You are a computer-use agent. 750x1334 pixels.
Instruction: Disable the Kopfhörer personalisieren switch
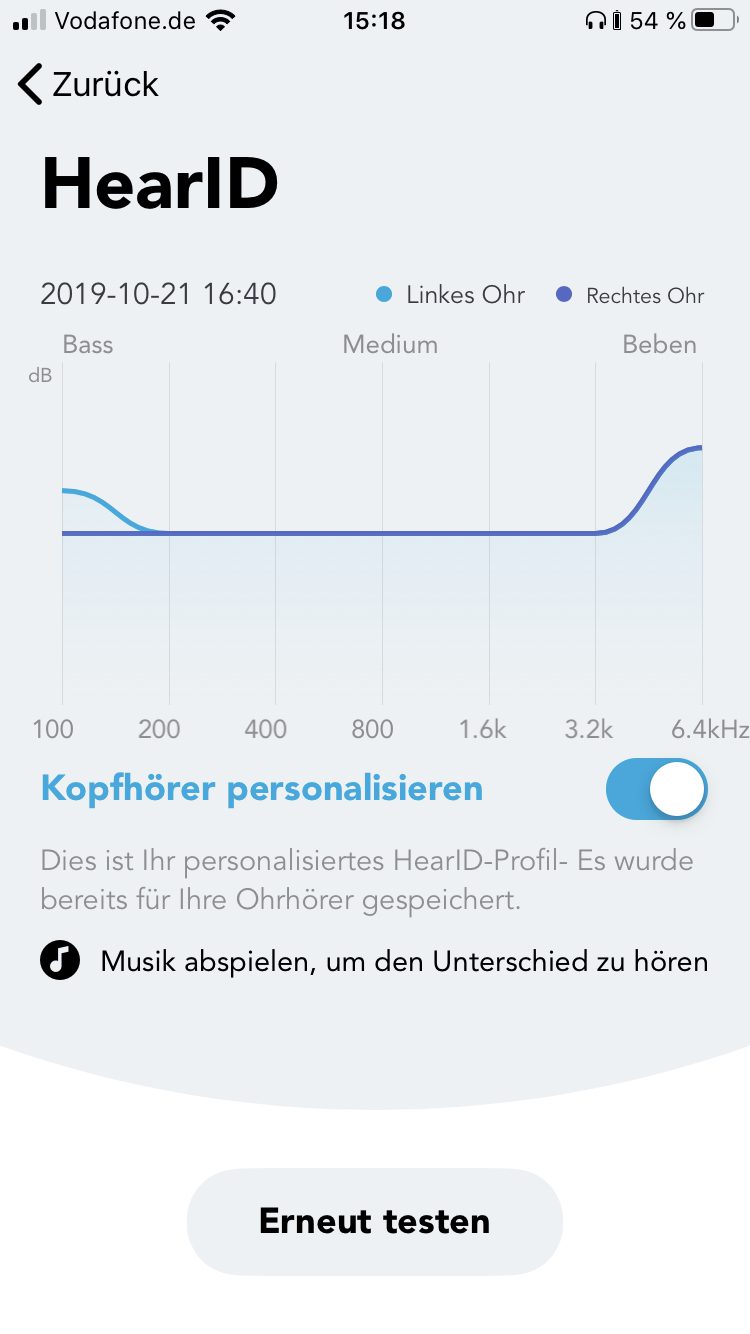coord(656,789)
